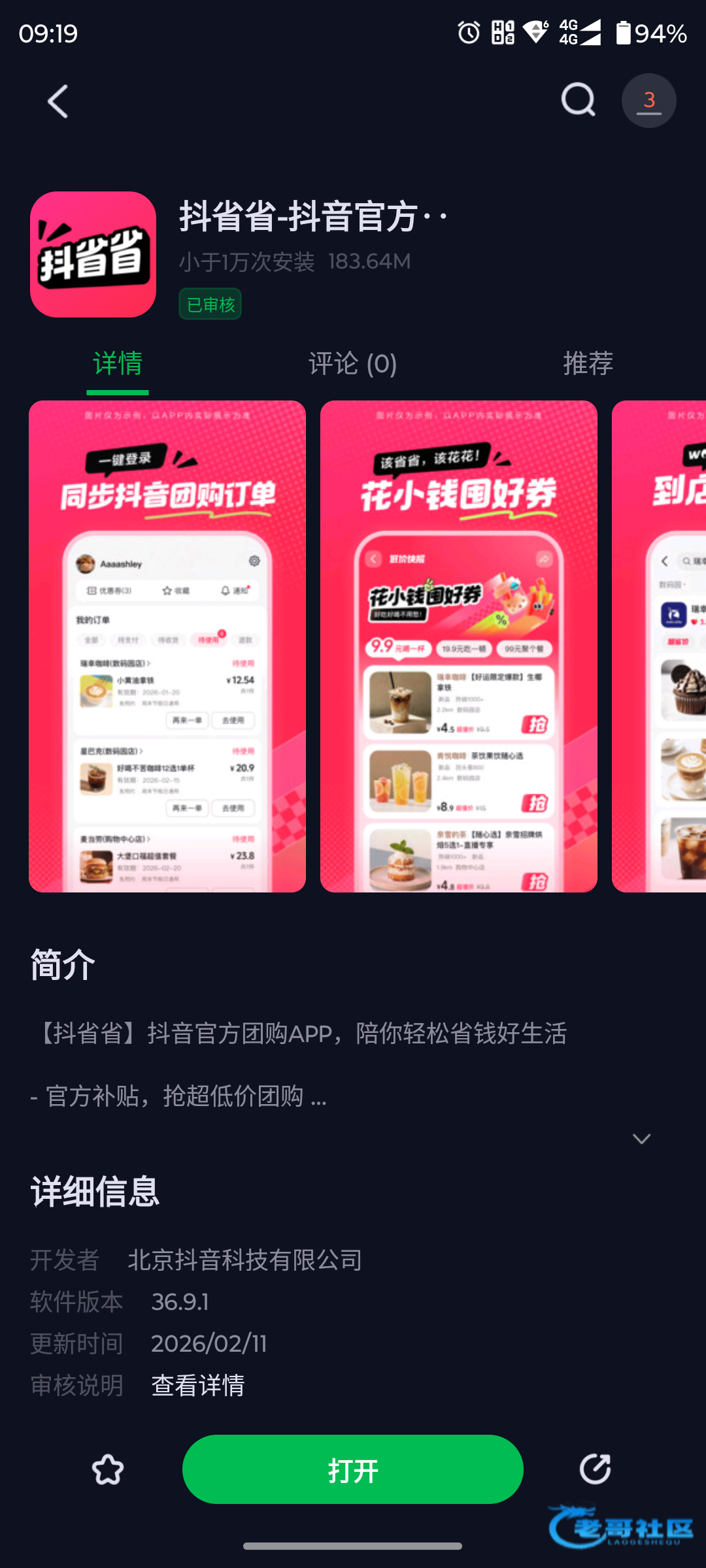The image size is (706, 1568).
Task: Go back with the top-left arrow
Action: coord(58,101)
